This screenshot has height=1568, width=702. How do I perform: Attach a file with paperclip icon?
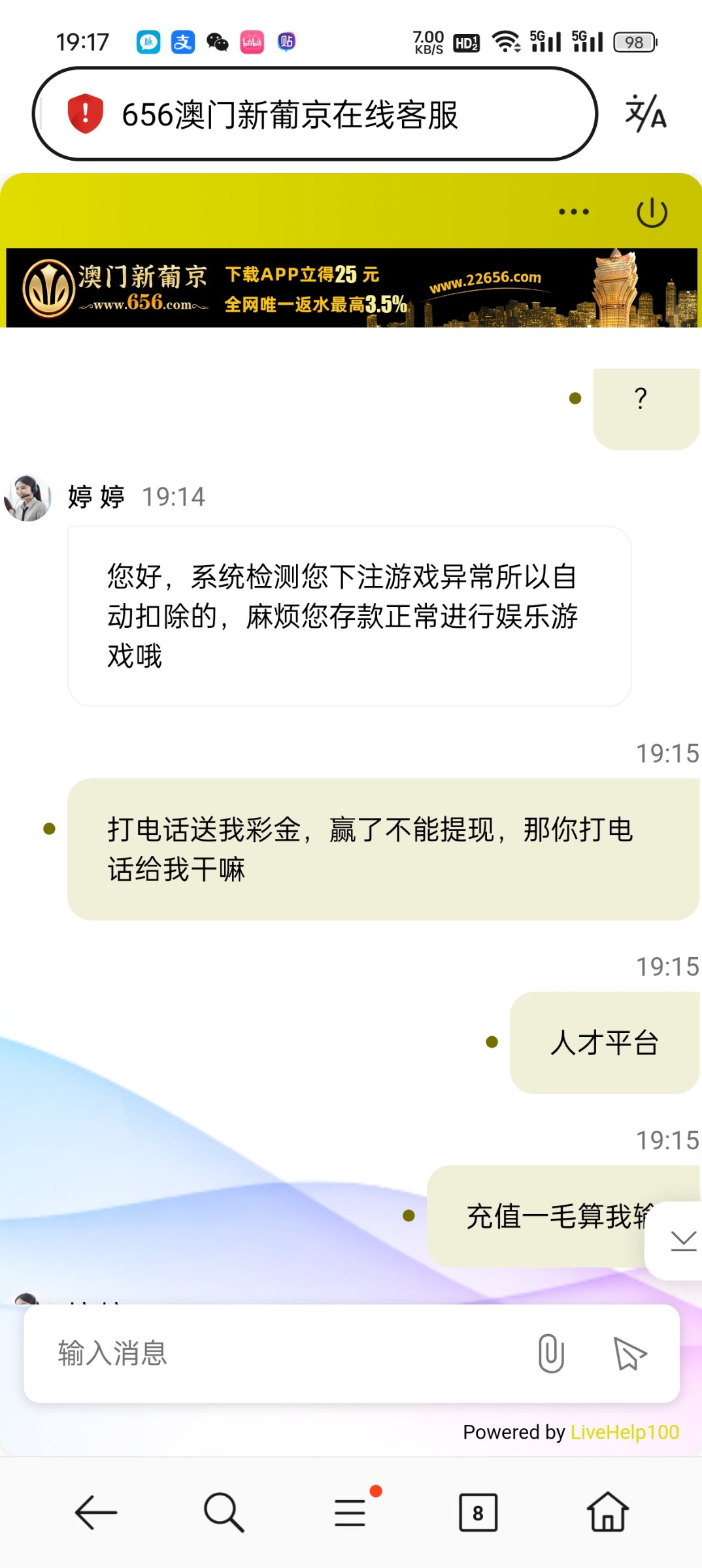(x=551, y=1353)
